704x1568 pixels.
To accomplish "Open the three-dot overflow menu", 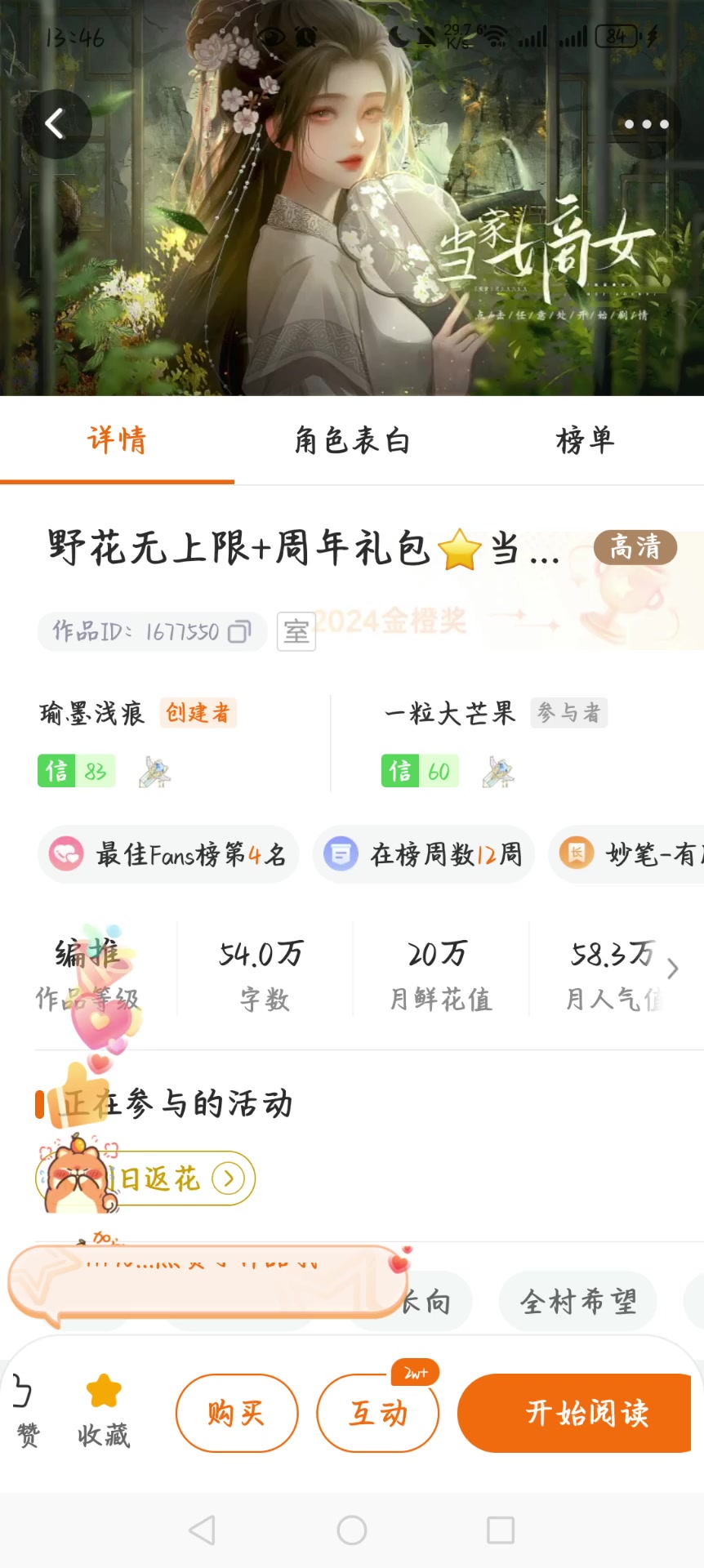I will coord(647,124).
